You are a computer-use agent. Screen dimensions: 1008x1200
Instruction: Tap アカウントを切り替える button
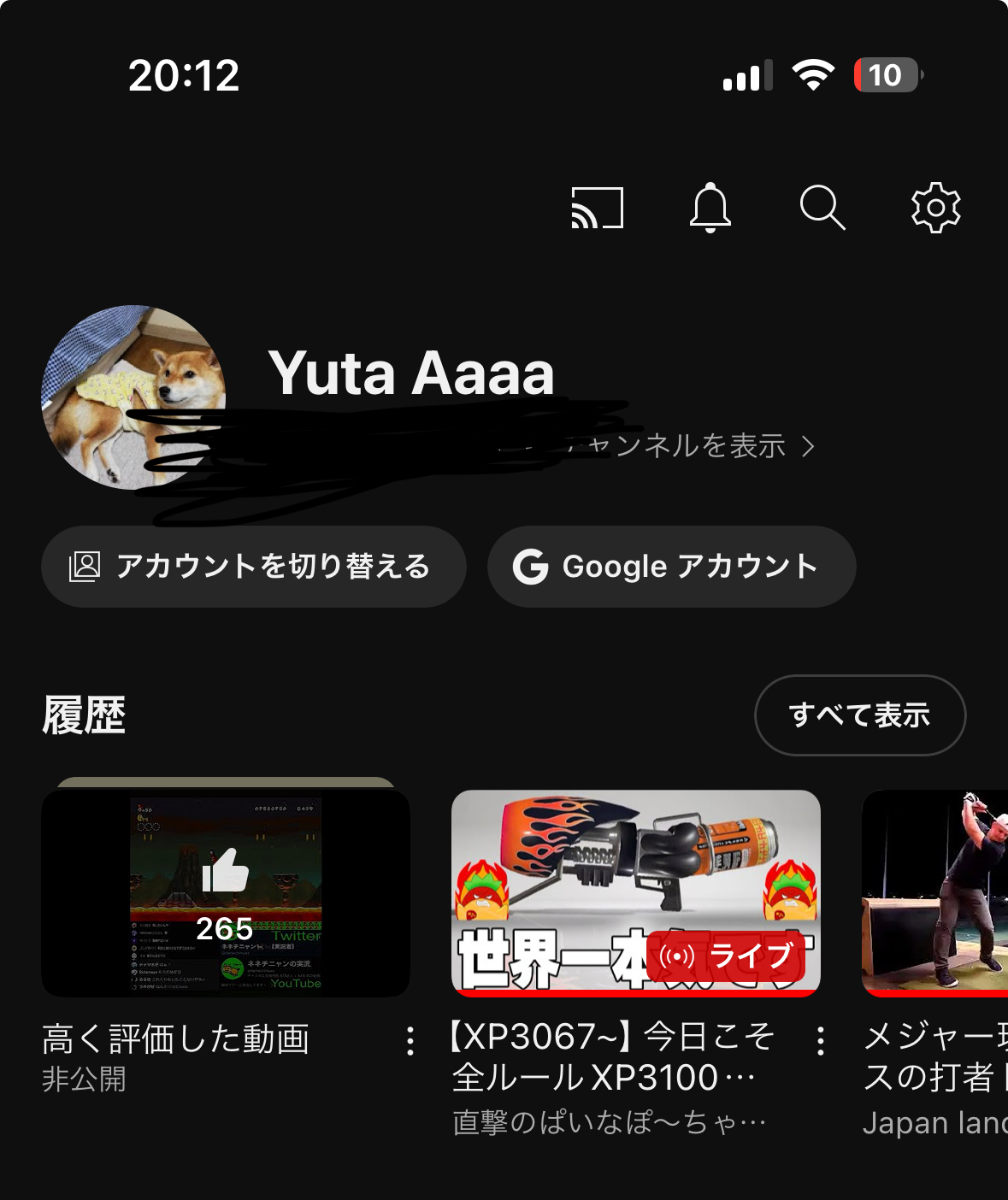[253, 567]
